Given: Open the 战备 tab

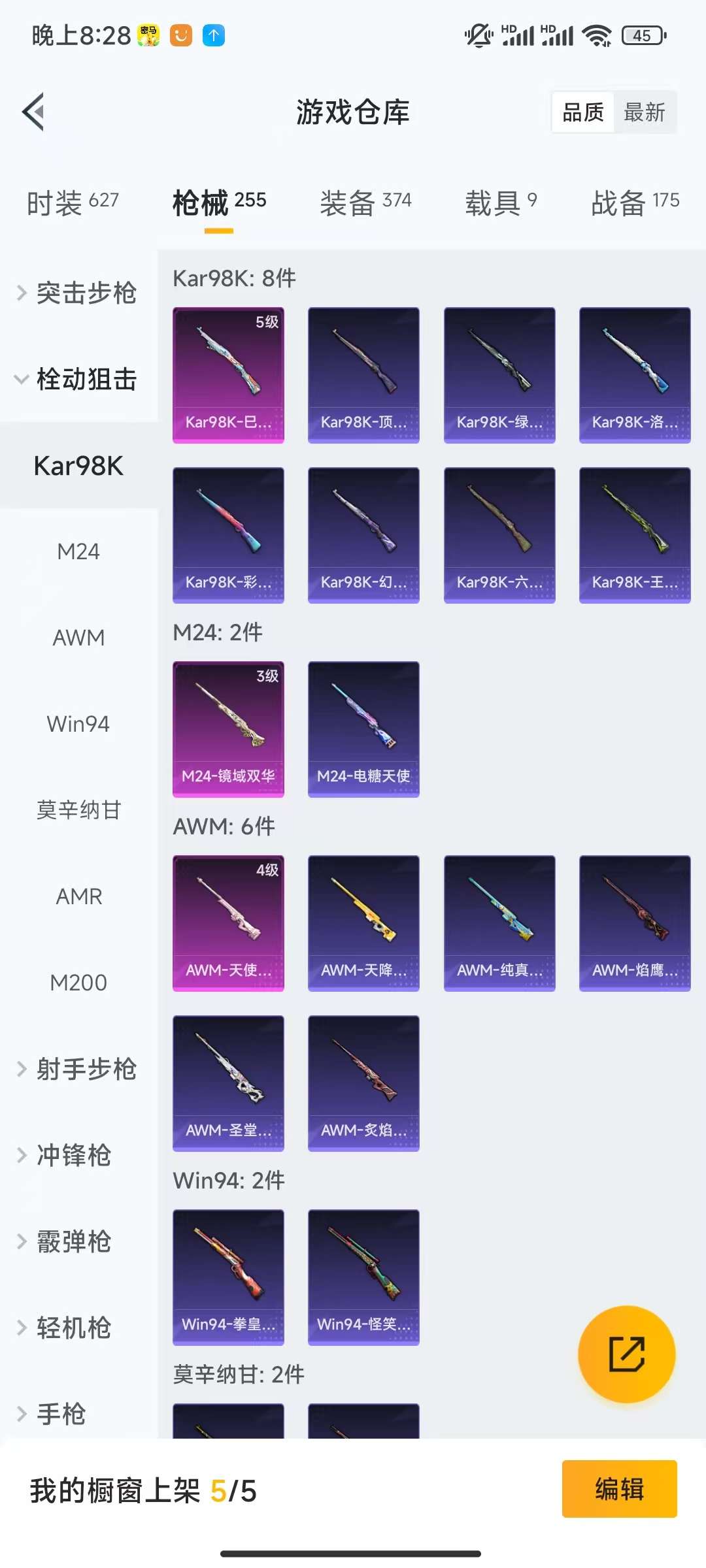Looking at the screenshot, I should 635,202.
